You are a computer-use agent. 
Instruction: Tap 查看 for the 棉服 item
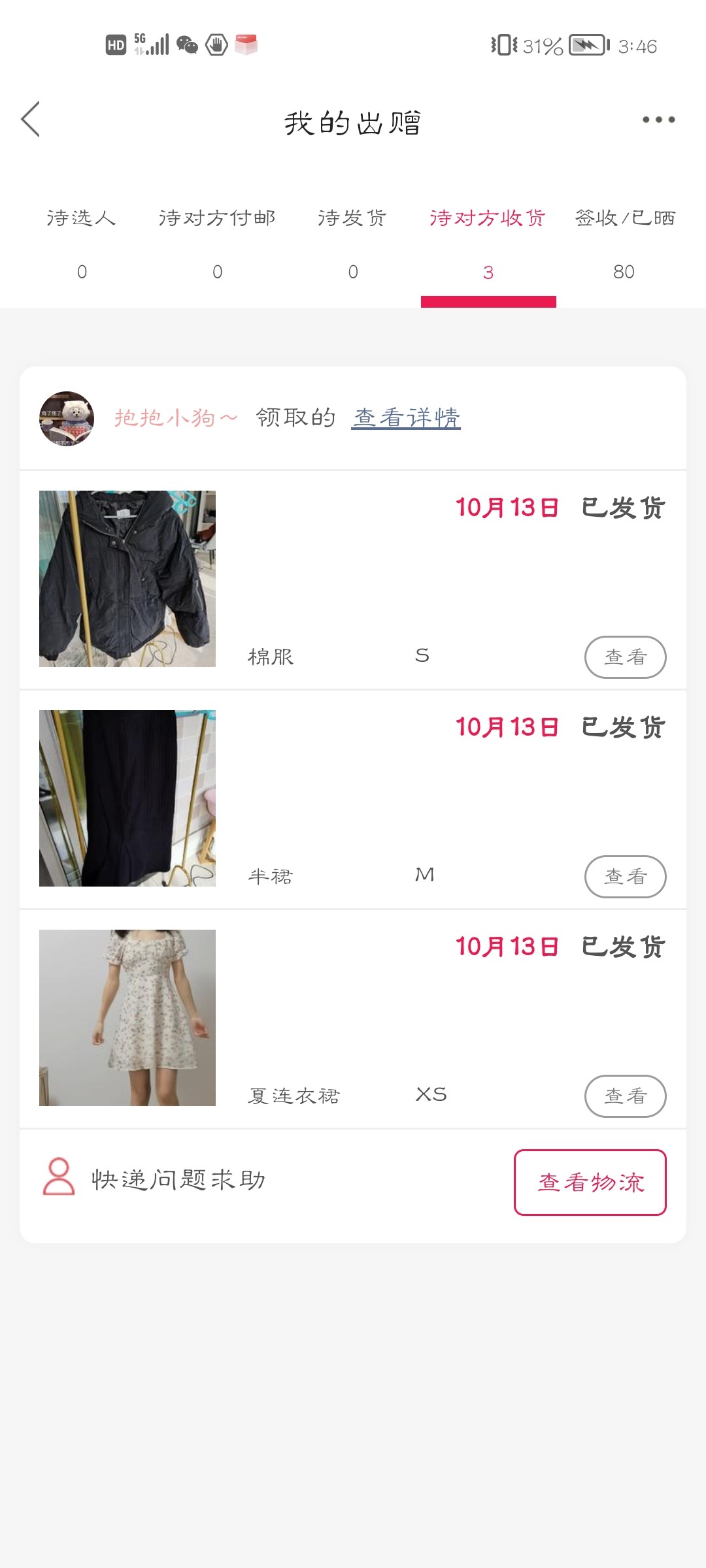click(625, 657)
